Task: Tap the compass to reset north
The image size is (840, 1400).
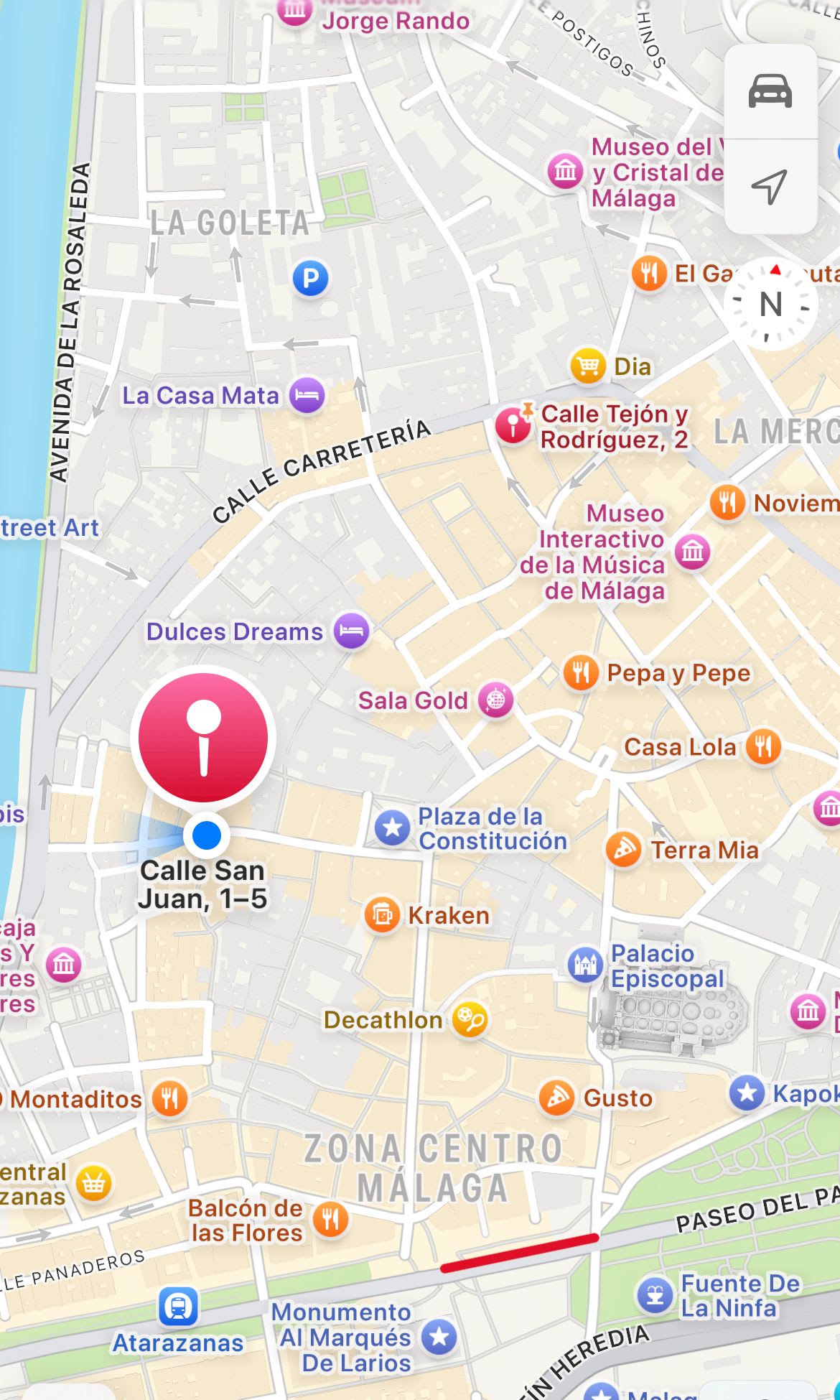Action: [770, 304]
